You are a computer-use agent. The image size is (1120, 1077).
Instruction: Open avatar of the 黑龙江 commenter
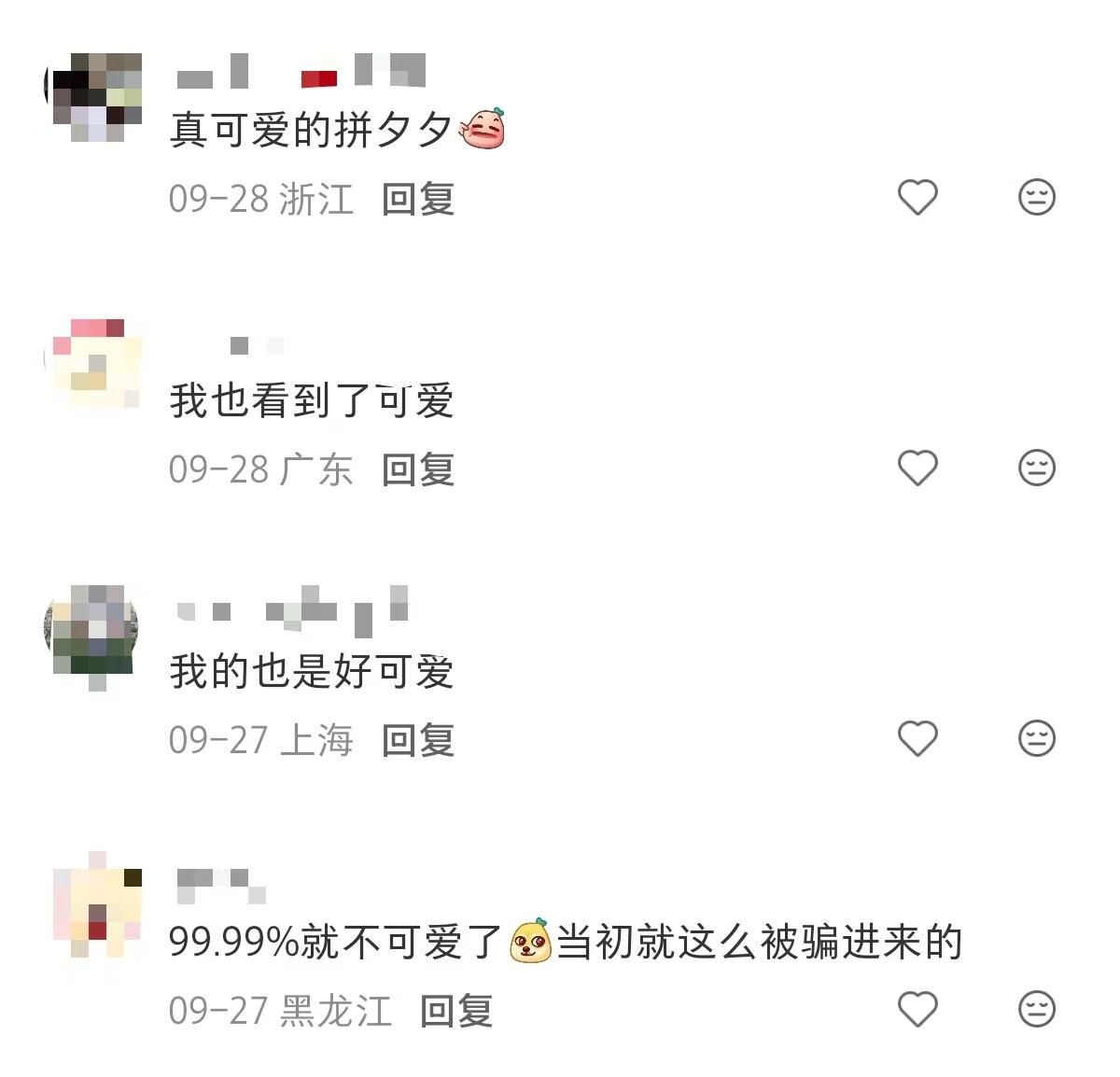[x=95, y=903]
